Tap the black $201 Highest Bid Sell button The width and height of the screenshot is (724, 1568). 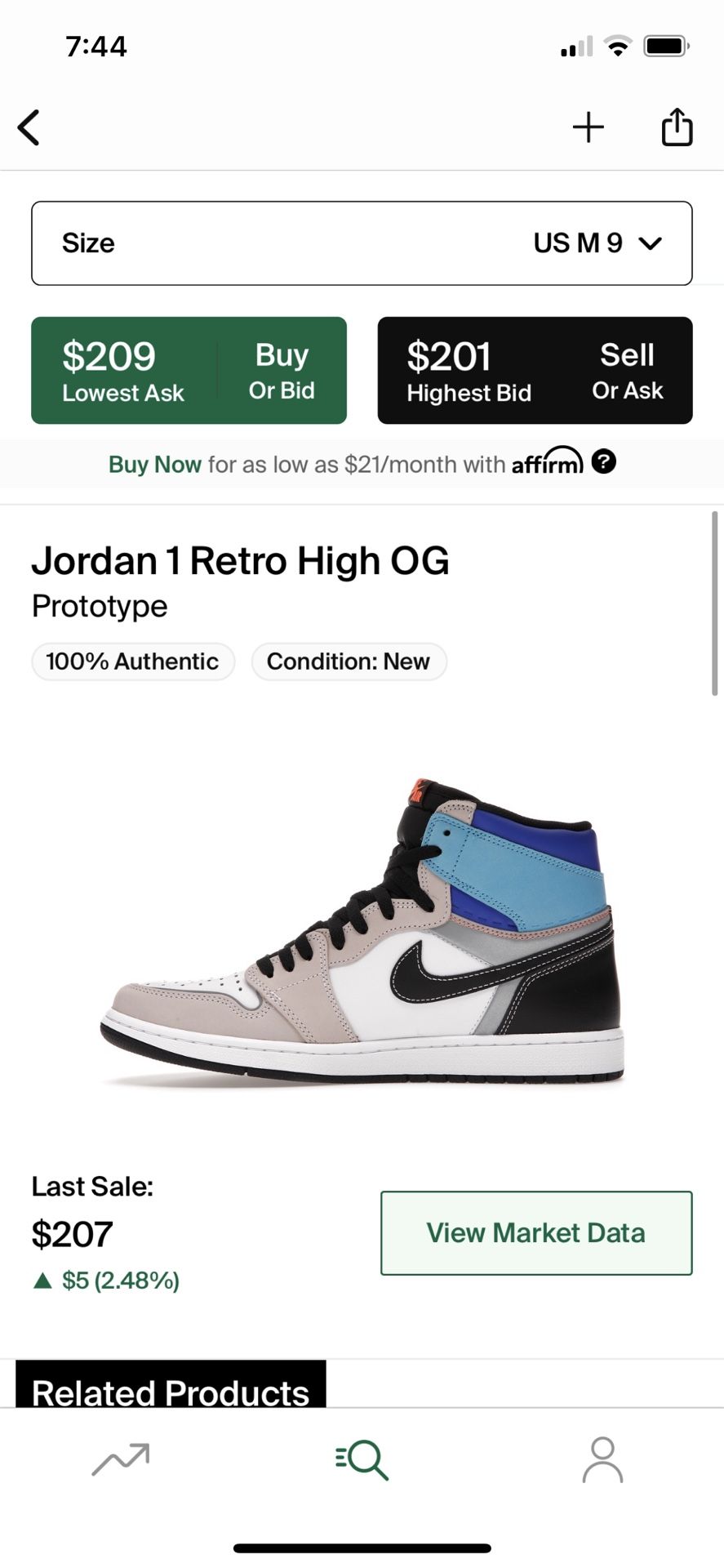point(535,369)
